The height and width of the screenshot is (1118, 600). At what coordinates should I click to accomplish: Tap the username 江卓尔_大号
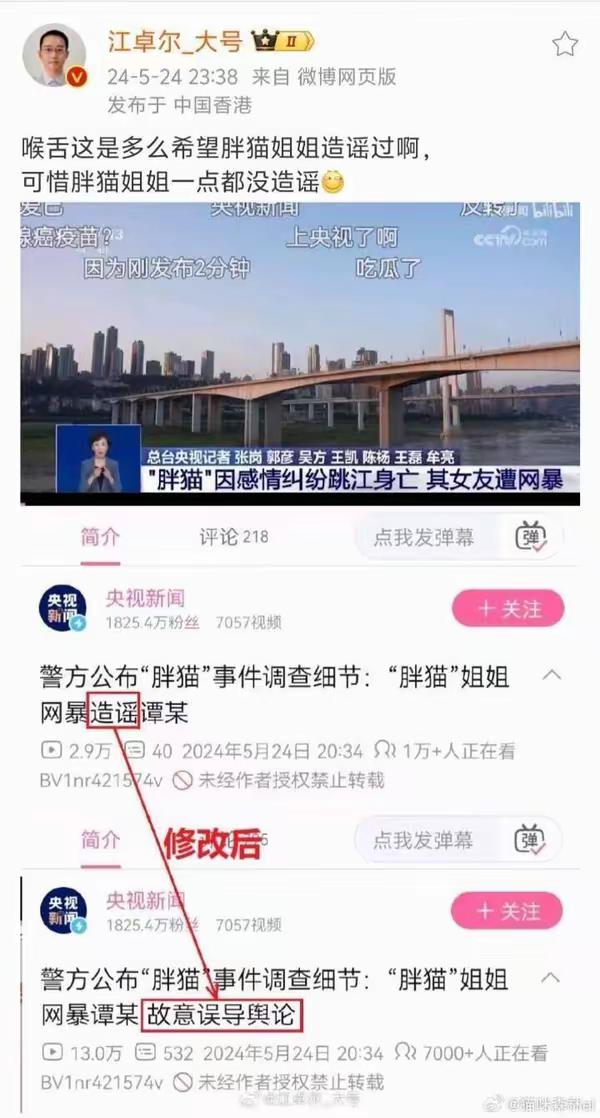(175, 41)
